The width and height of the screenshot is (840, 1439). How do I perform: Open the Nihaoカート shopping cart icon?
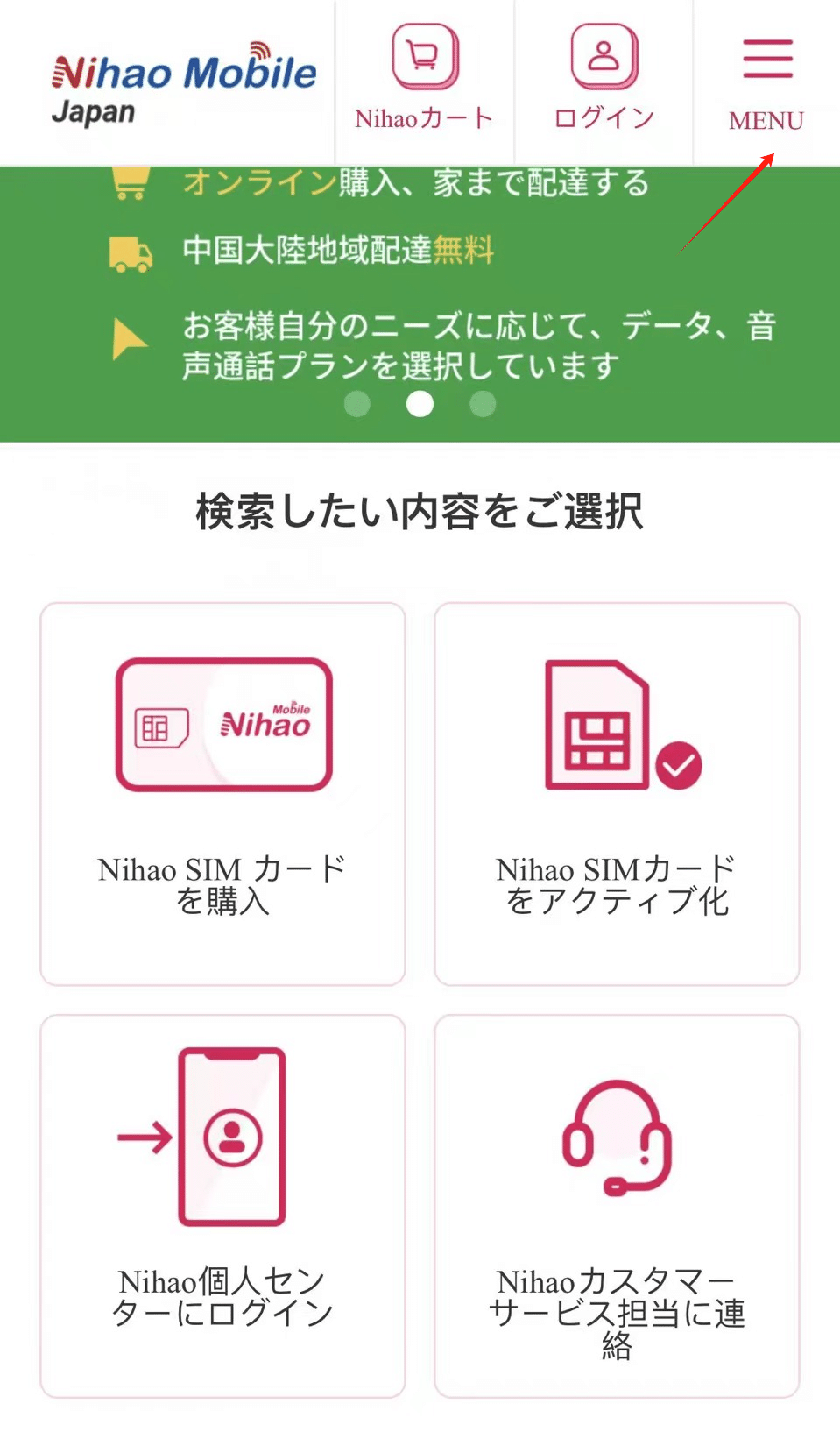pyautogui.click(x=423, y=60)
